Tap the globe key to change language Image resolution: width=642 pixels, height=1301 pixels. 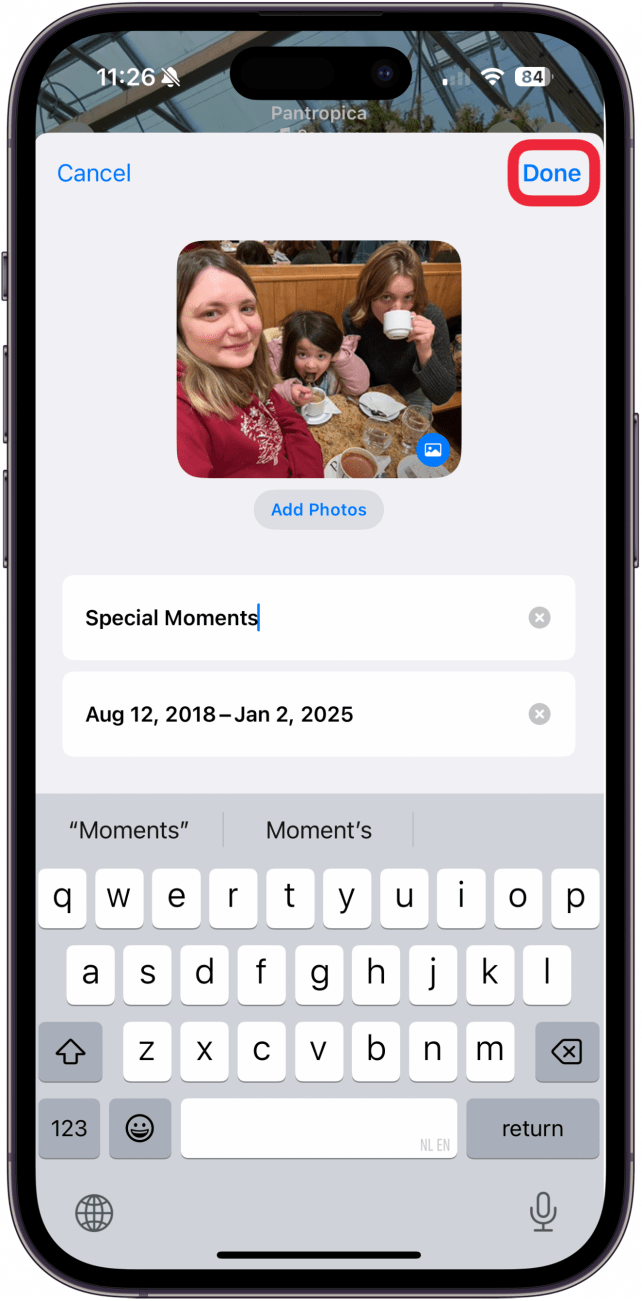tap(94, 1214)
